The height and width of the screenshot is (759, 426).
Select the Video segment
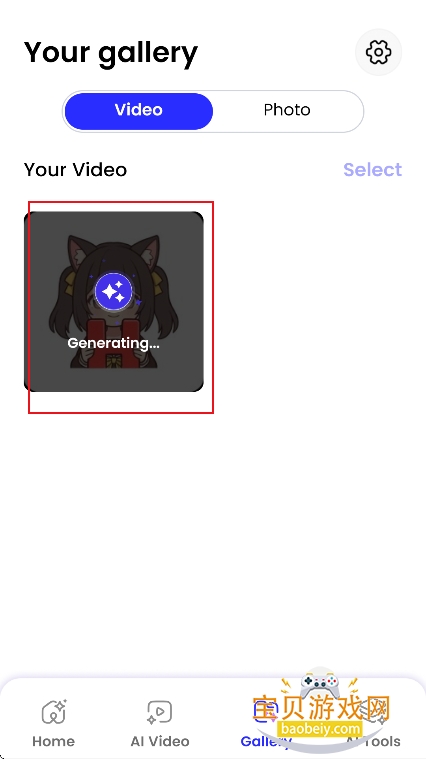tap(138, 110)
